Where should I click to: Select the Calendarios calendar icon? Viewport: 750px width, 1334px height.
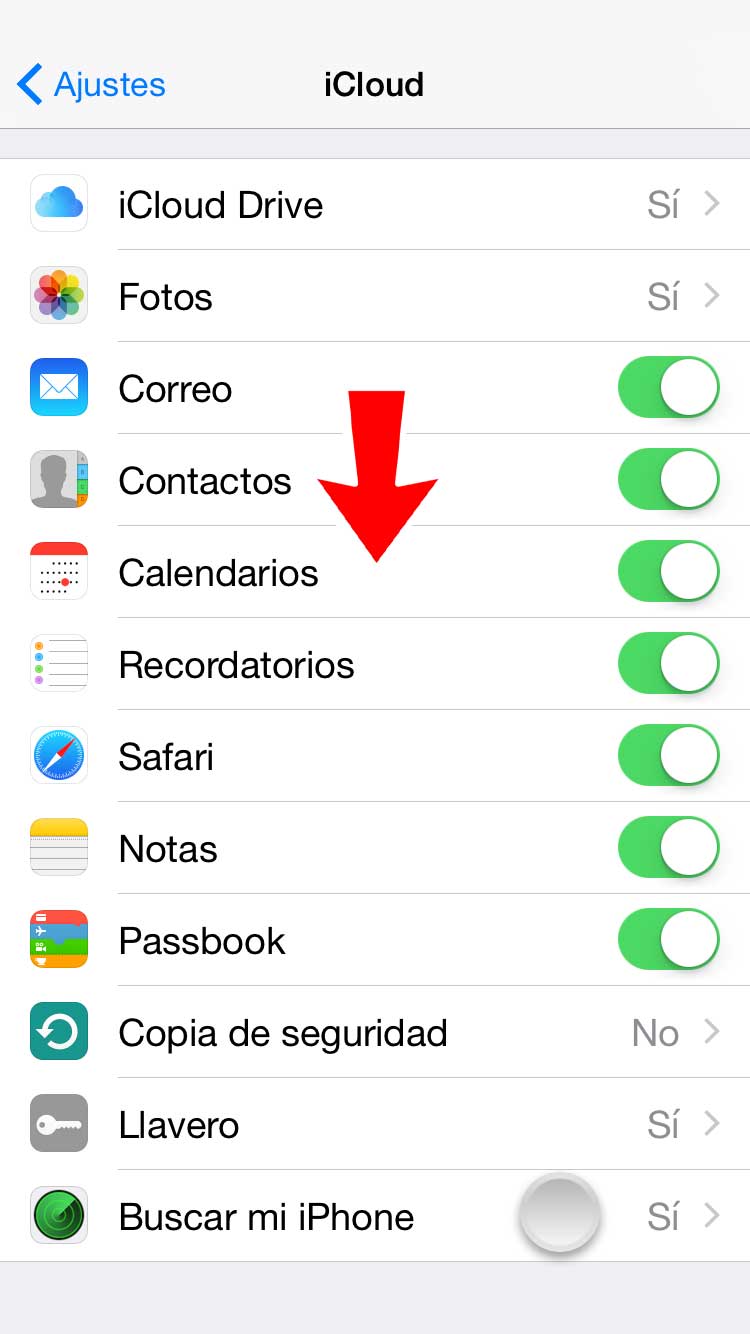58,571
